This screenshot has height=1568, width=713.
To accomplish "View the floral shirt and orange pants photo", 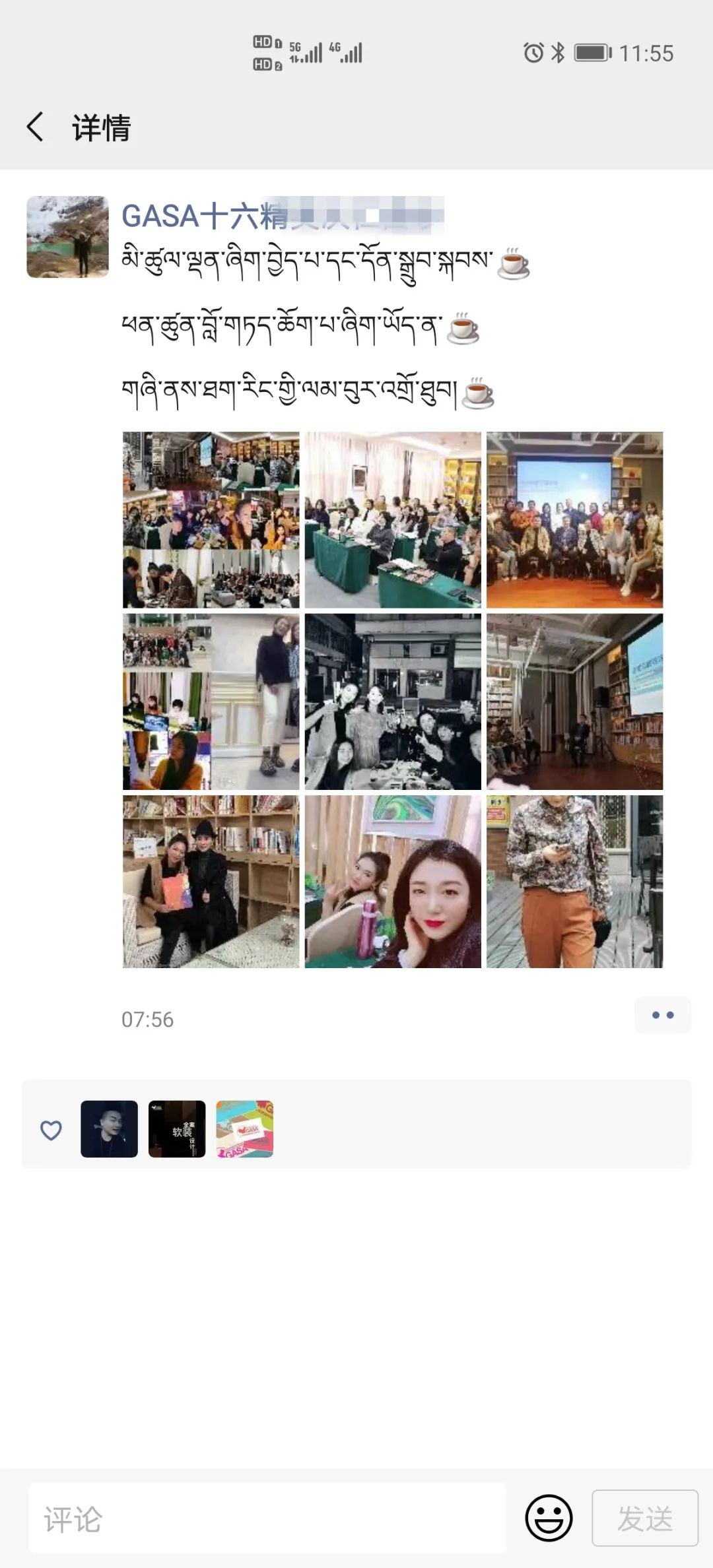I will pos(574,882).
